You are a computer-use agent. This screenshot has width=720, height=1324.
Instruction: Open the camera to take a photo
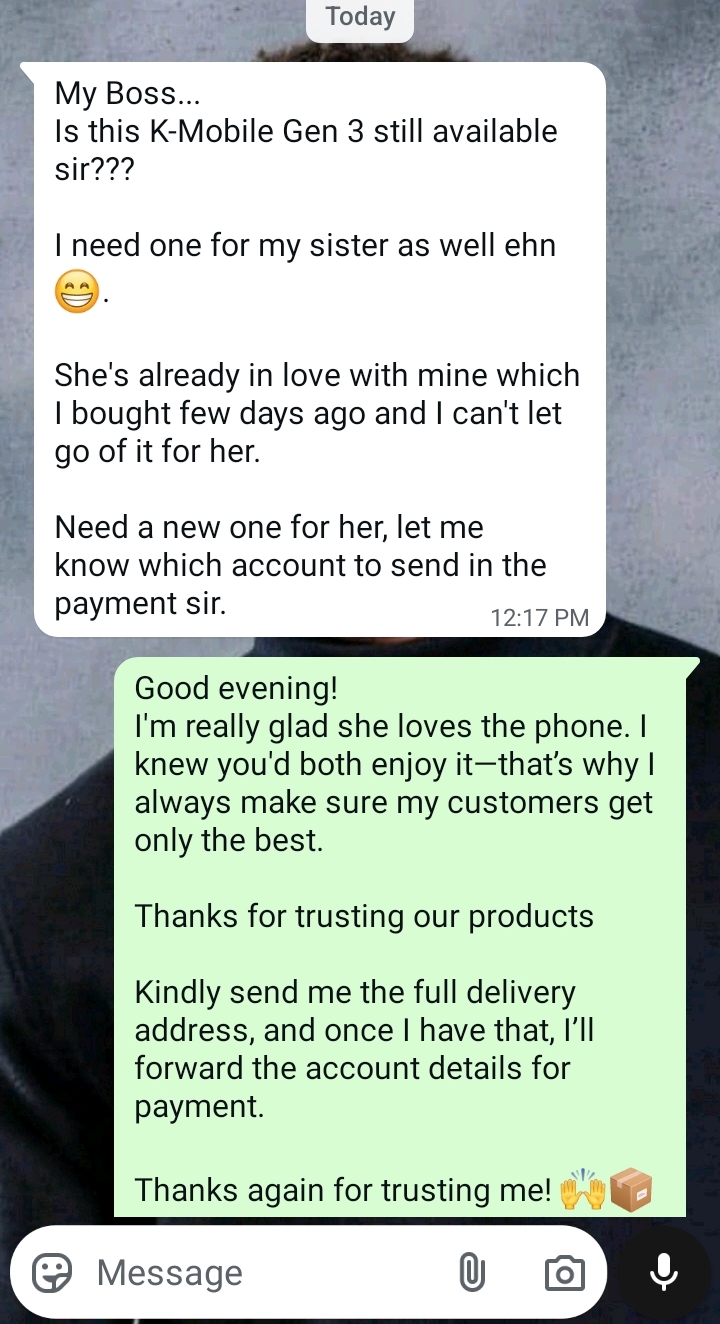coord(564,1273)
